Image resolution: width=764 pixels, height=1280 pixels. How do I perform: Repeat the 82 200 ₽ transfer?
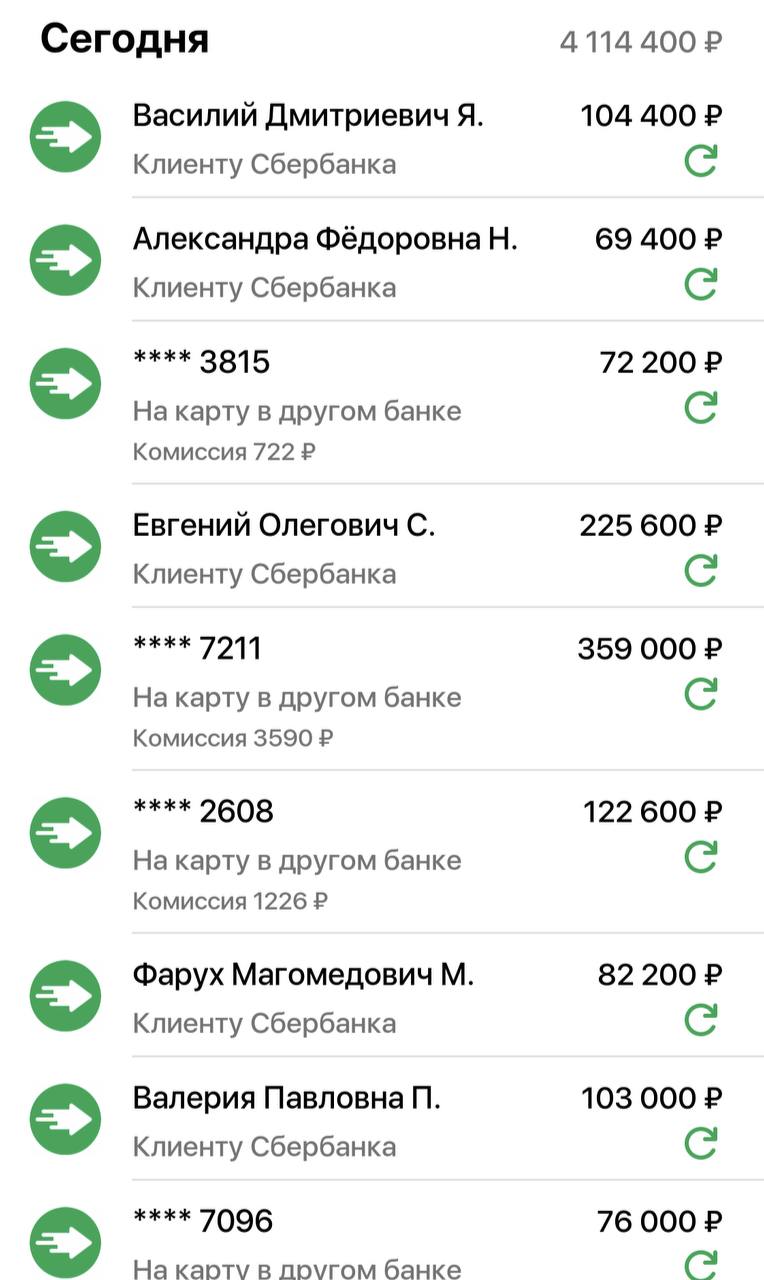pyautogui.click(x=701, y=1019)
